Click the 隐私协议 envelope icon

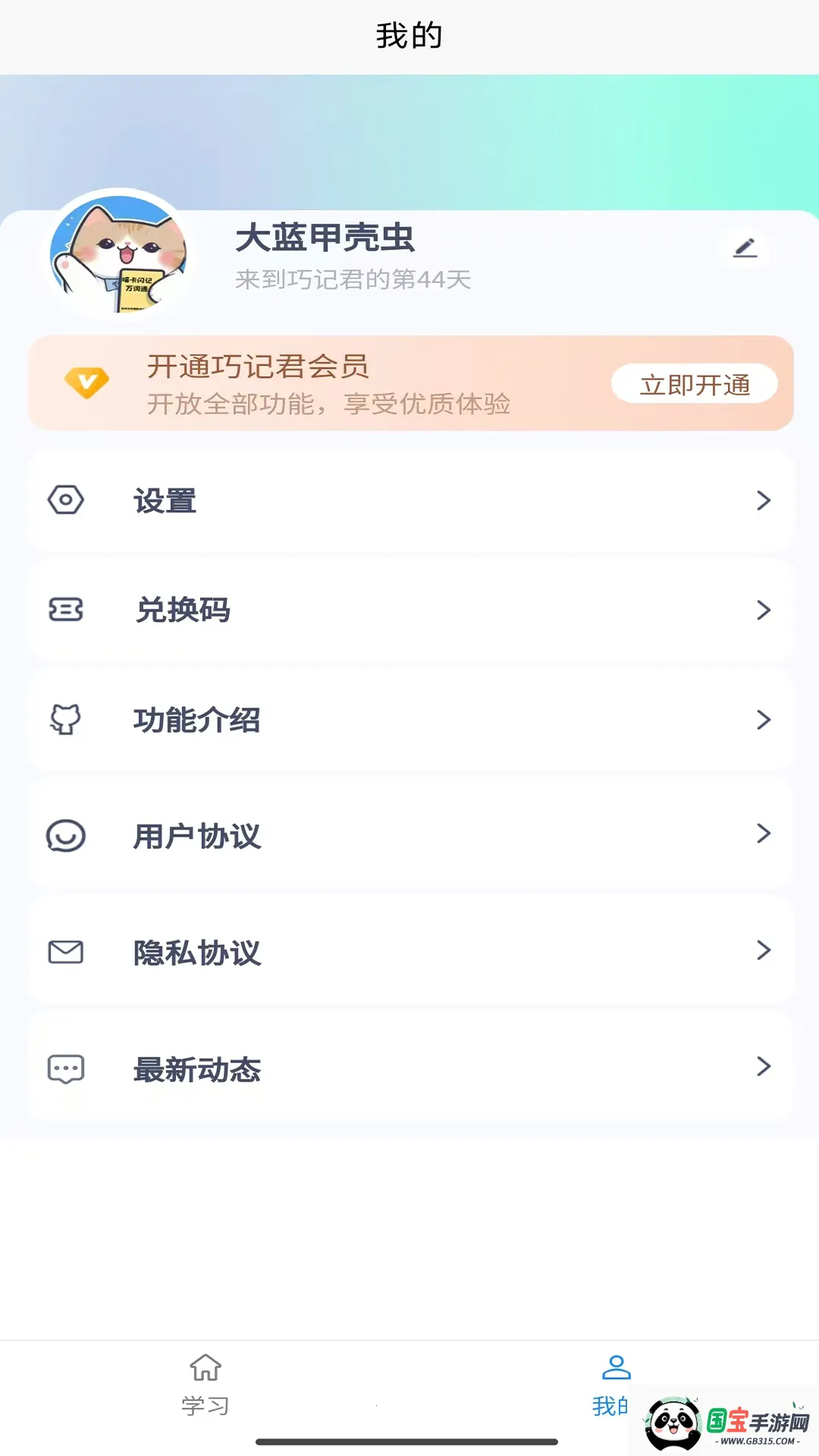(x=65, y=952)
